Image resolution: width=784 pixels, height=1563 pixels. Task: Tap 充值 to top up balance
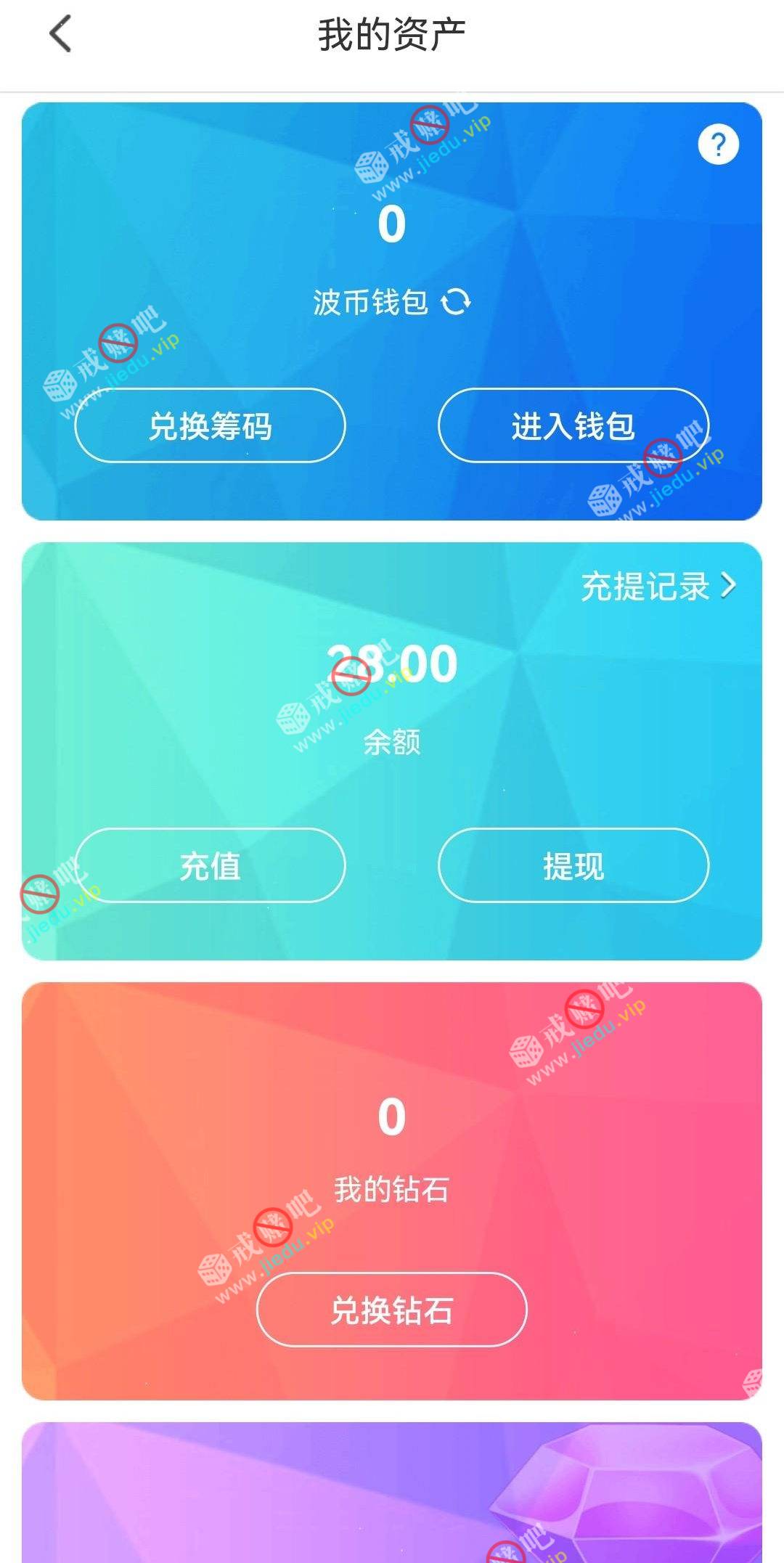click(210, 865)
